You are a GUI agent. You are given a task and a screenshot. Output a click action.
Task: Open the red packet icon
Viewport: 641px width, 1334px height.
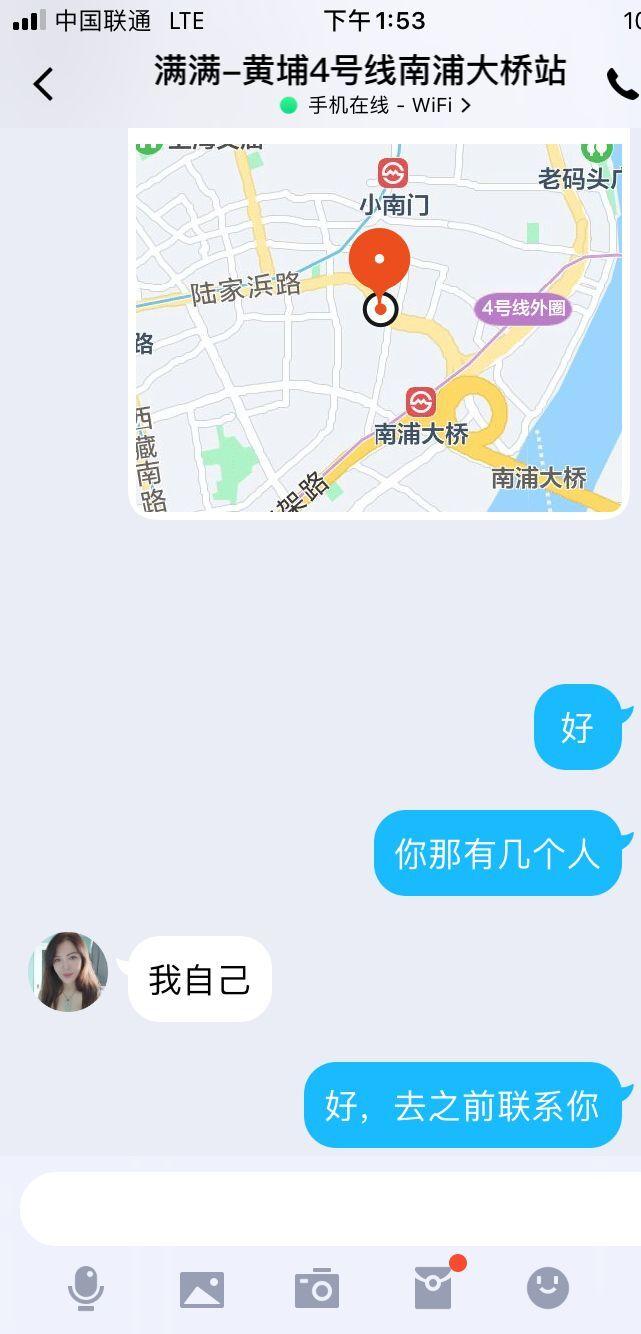[x=434, y=1288]
